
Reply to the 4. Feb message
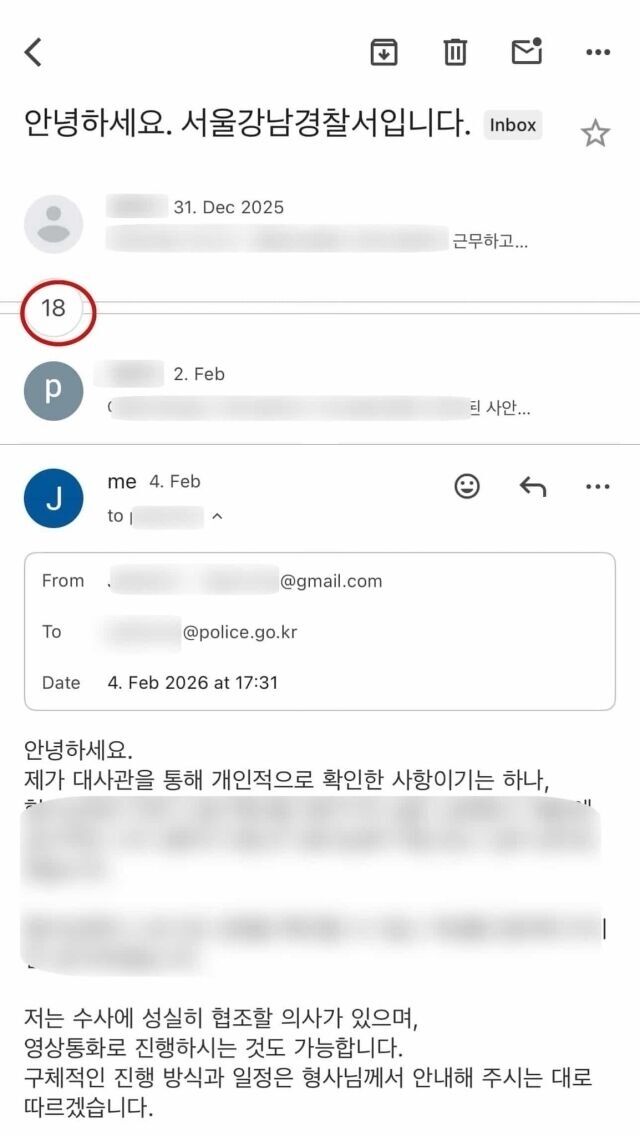point(533,487)
